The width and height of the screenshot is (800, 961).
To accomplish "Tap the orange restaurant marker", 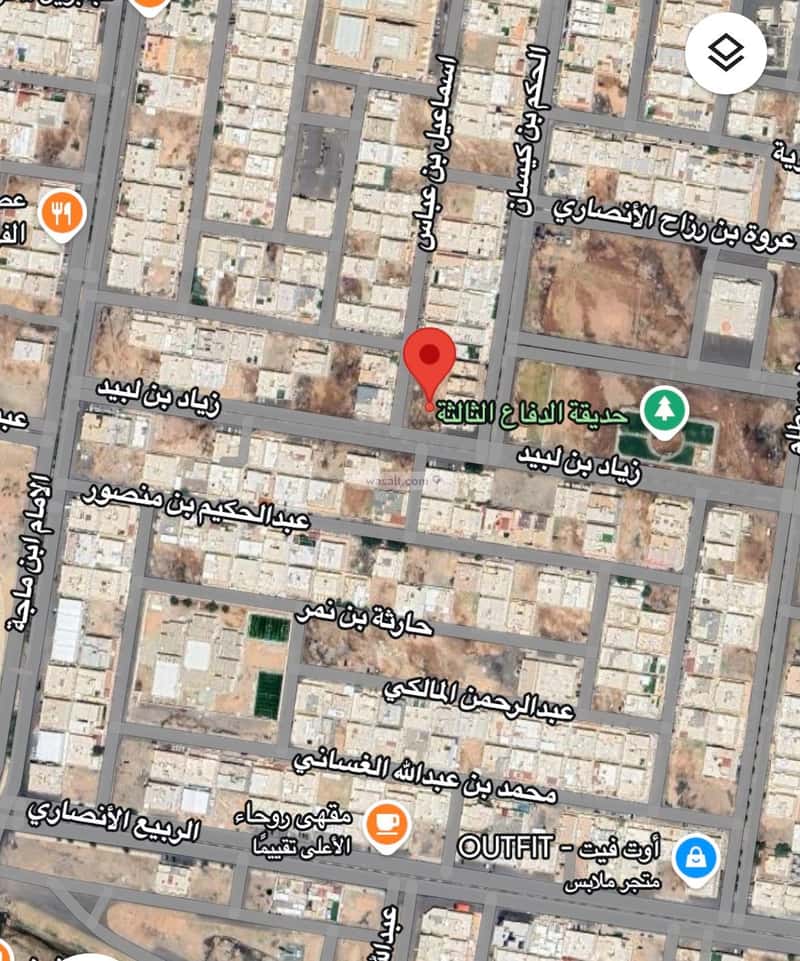I will pos(63,214).
